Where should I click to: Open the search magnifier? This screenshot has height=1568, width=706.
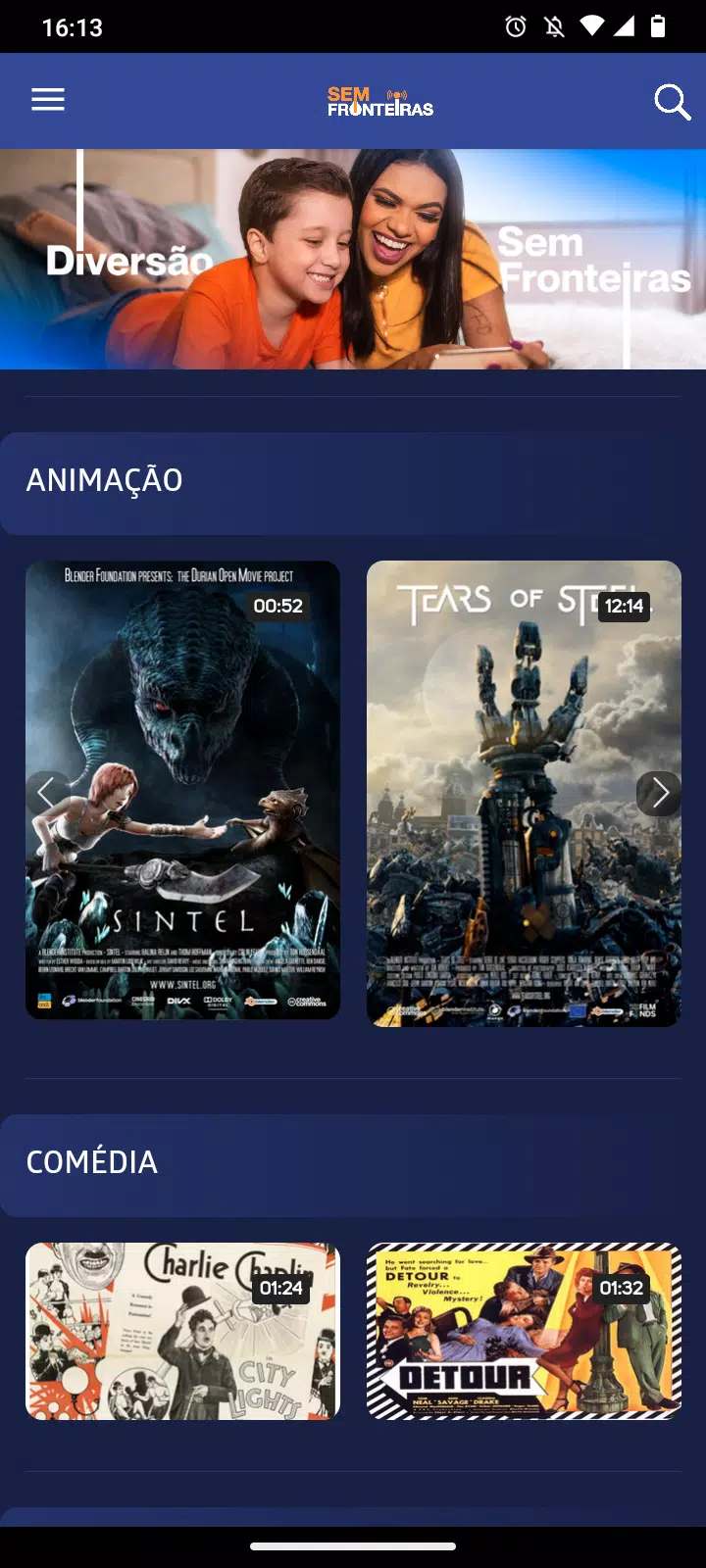click(673, 101)
